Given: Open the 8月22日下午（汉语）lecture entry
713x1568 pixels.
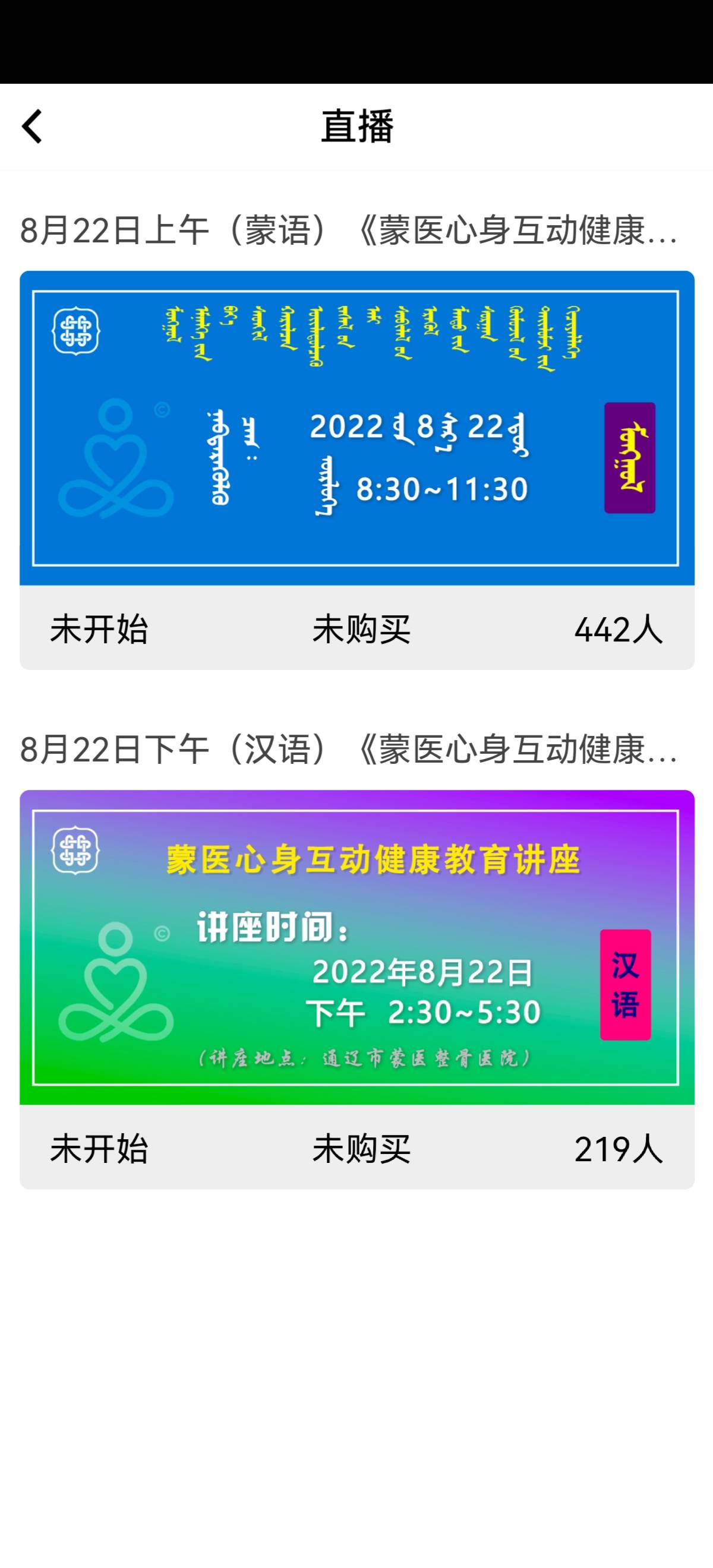Looking at the screenshot, I should [x=356, y=950].
